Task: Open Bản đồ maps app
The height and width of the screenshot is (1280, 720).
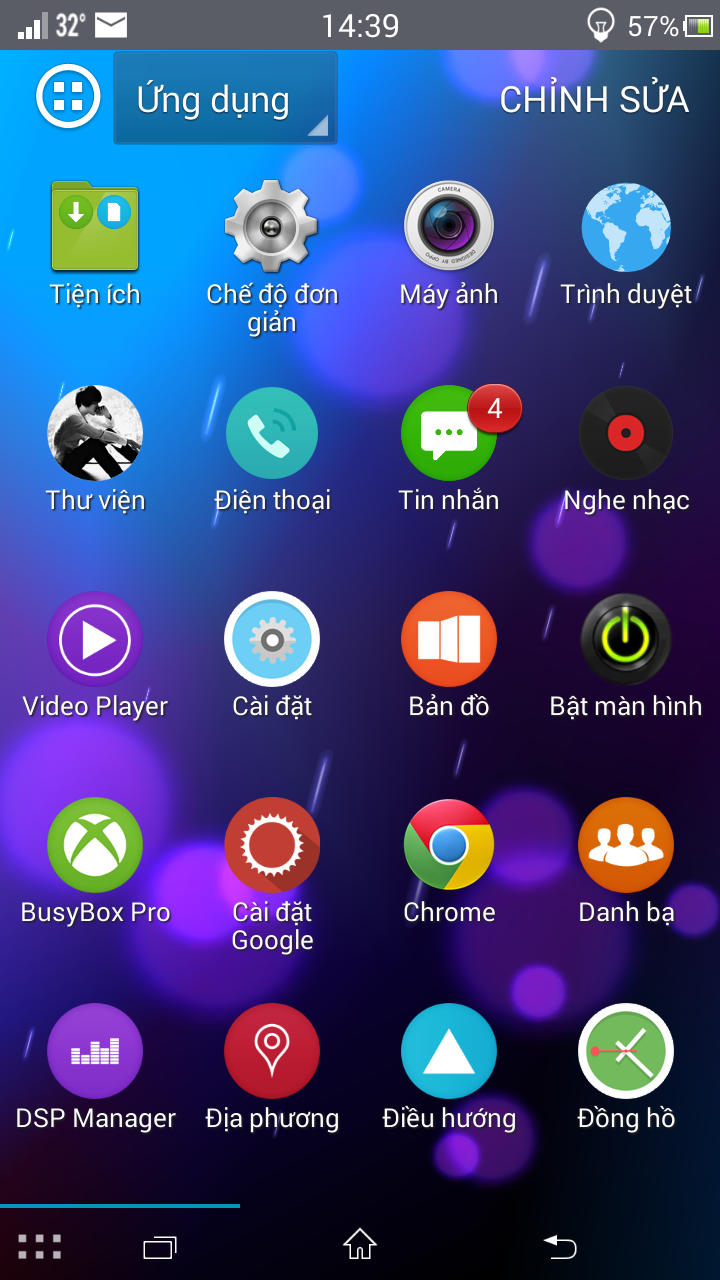Action: pos(449,639)
